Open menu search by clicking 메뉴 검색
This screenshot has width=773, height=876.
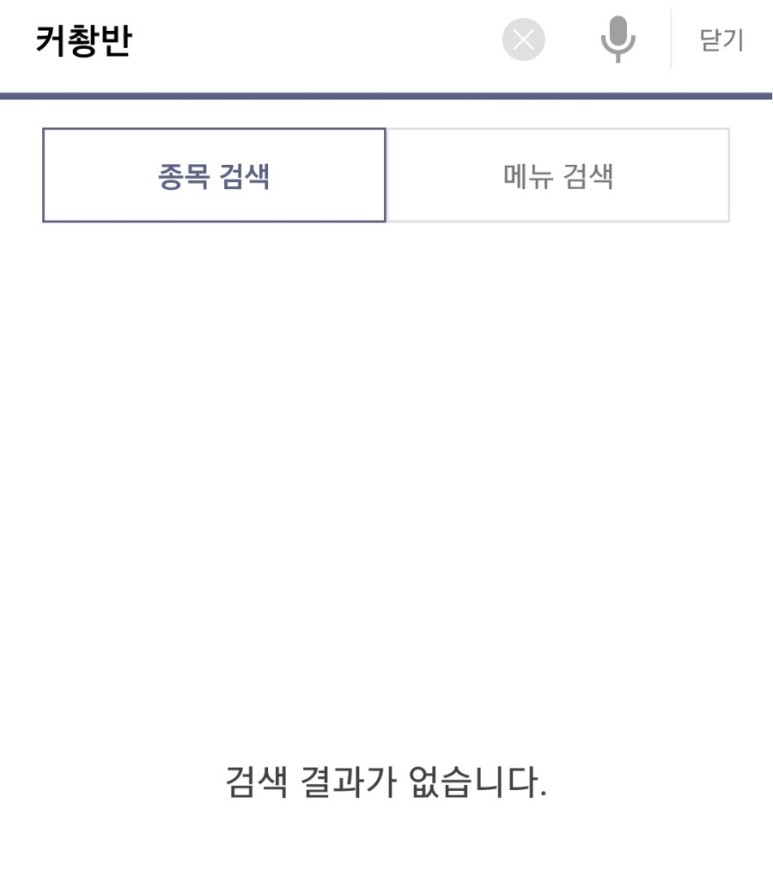(557, 173)
